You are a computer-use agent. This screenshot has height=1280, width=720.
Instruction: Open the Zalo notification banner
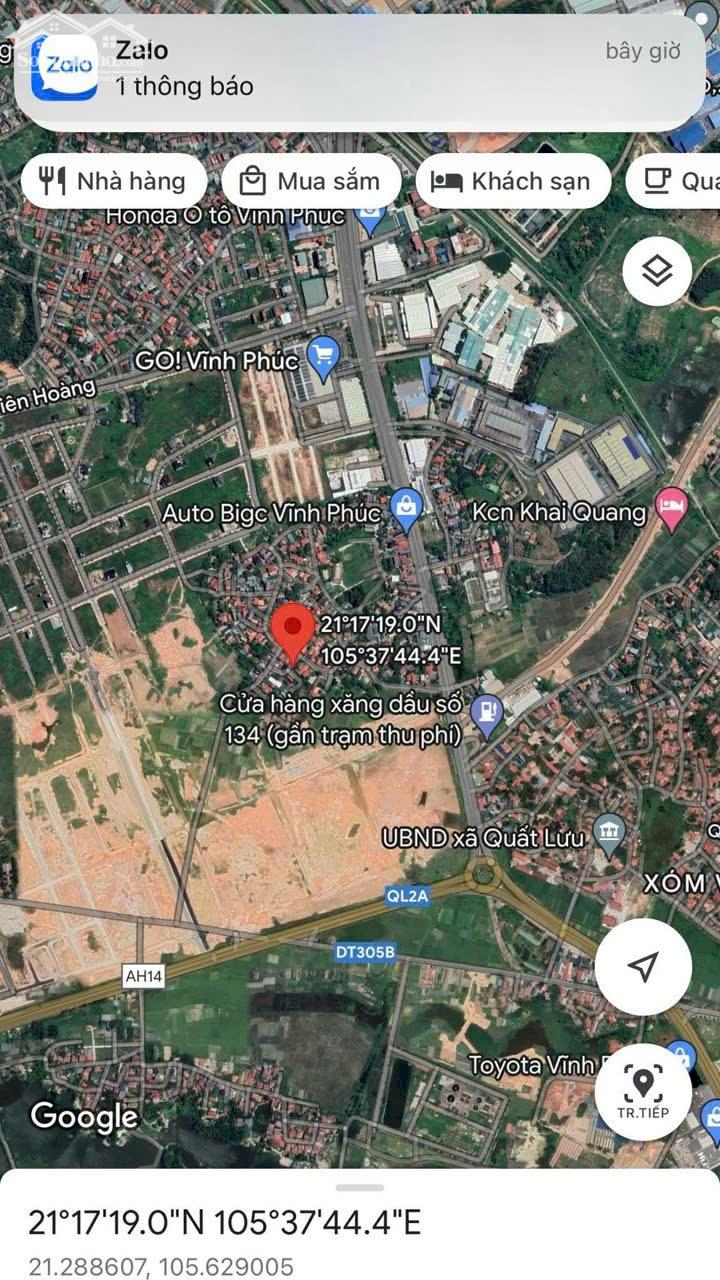360,68
